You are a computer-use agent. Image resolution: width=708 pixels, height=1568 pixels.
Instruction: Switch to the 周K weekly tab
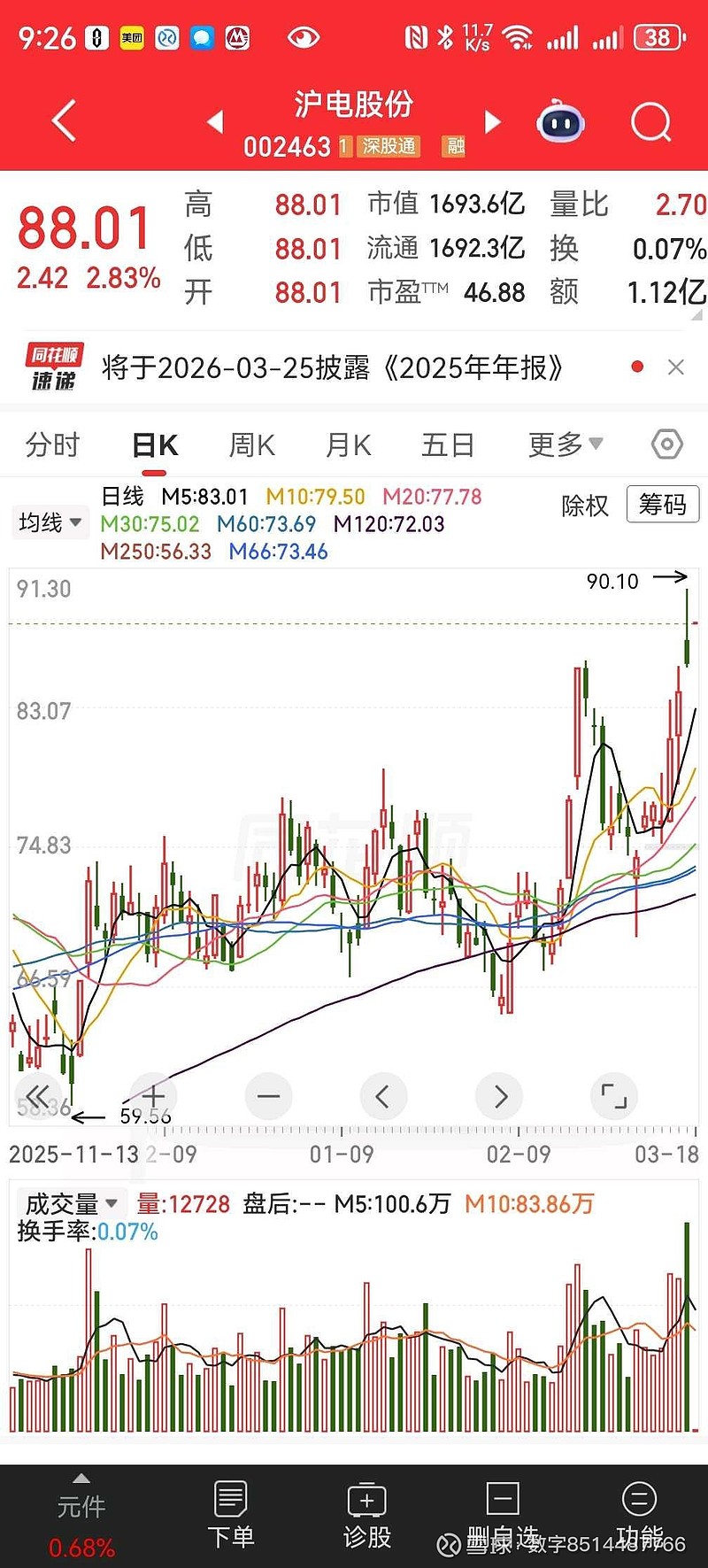pyautogui.click(x=250, y=444)
